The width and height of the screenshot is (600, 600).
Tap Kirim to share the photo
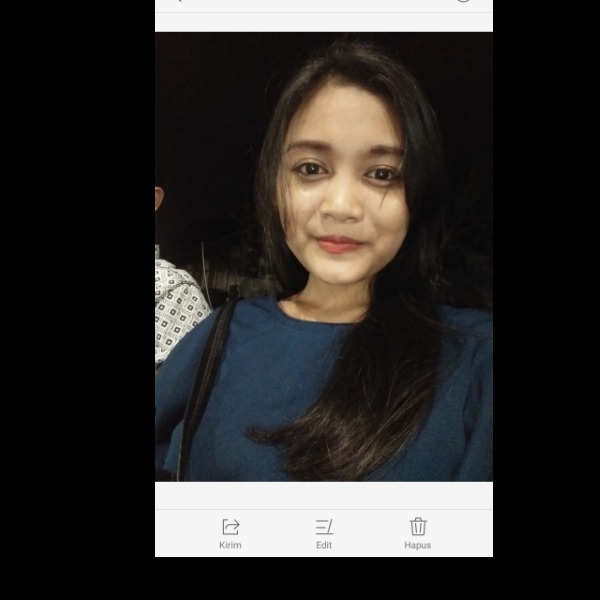[230, 533]
